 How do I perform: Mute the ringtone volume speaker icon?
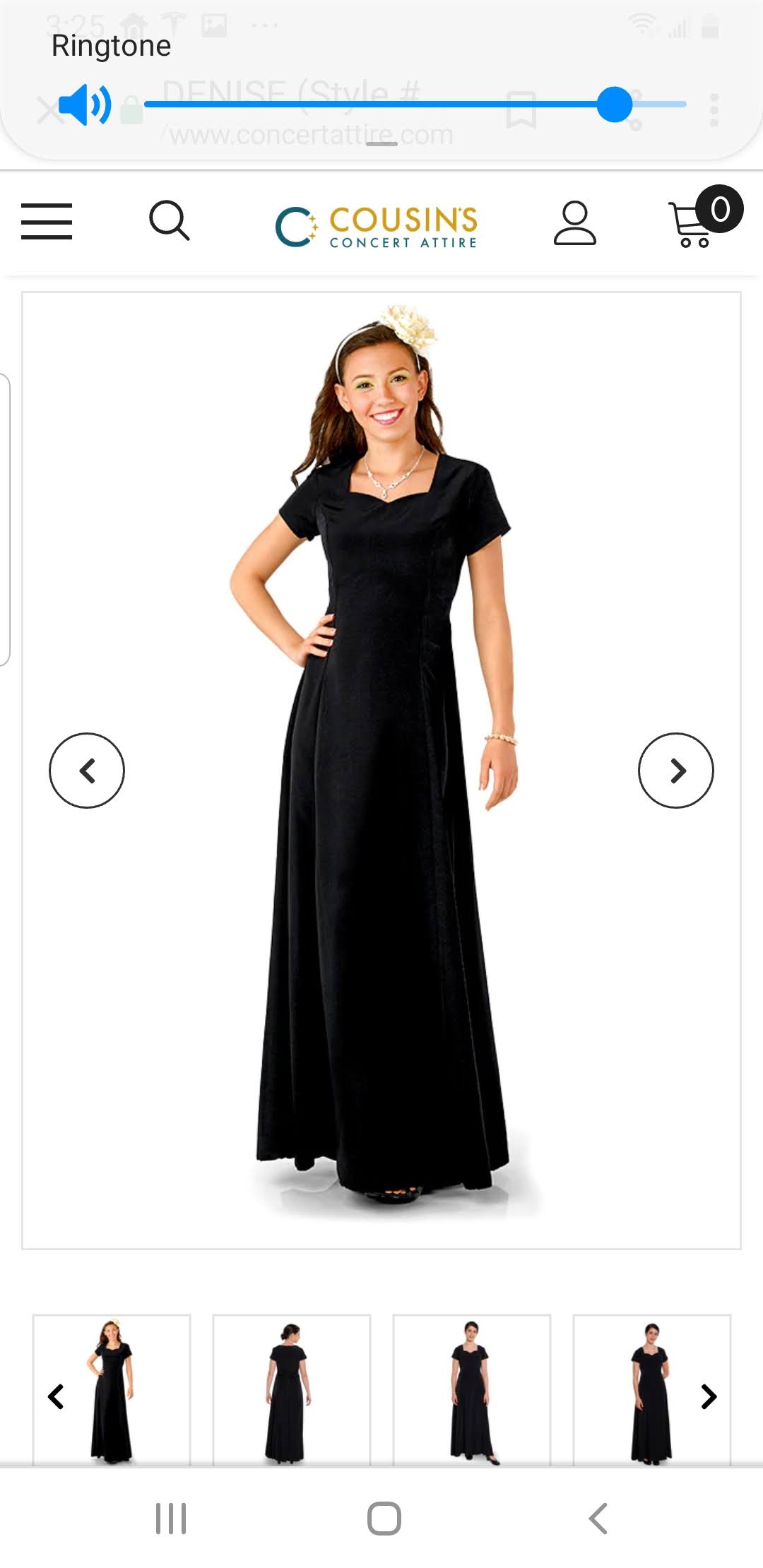pos(84,105)
